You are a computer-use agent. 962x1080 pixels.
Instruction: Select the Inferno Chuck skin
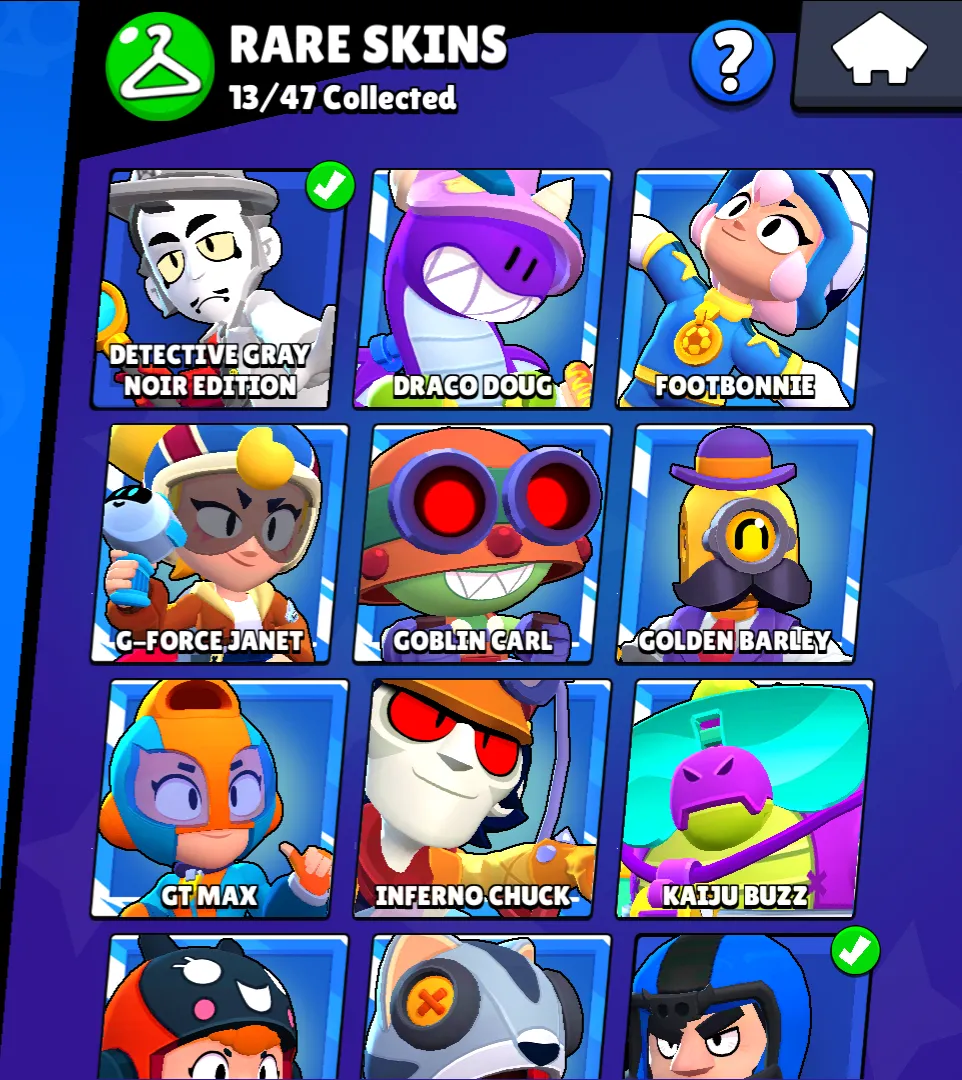pos(482,798)
